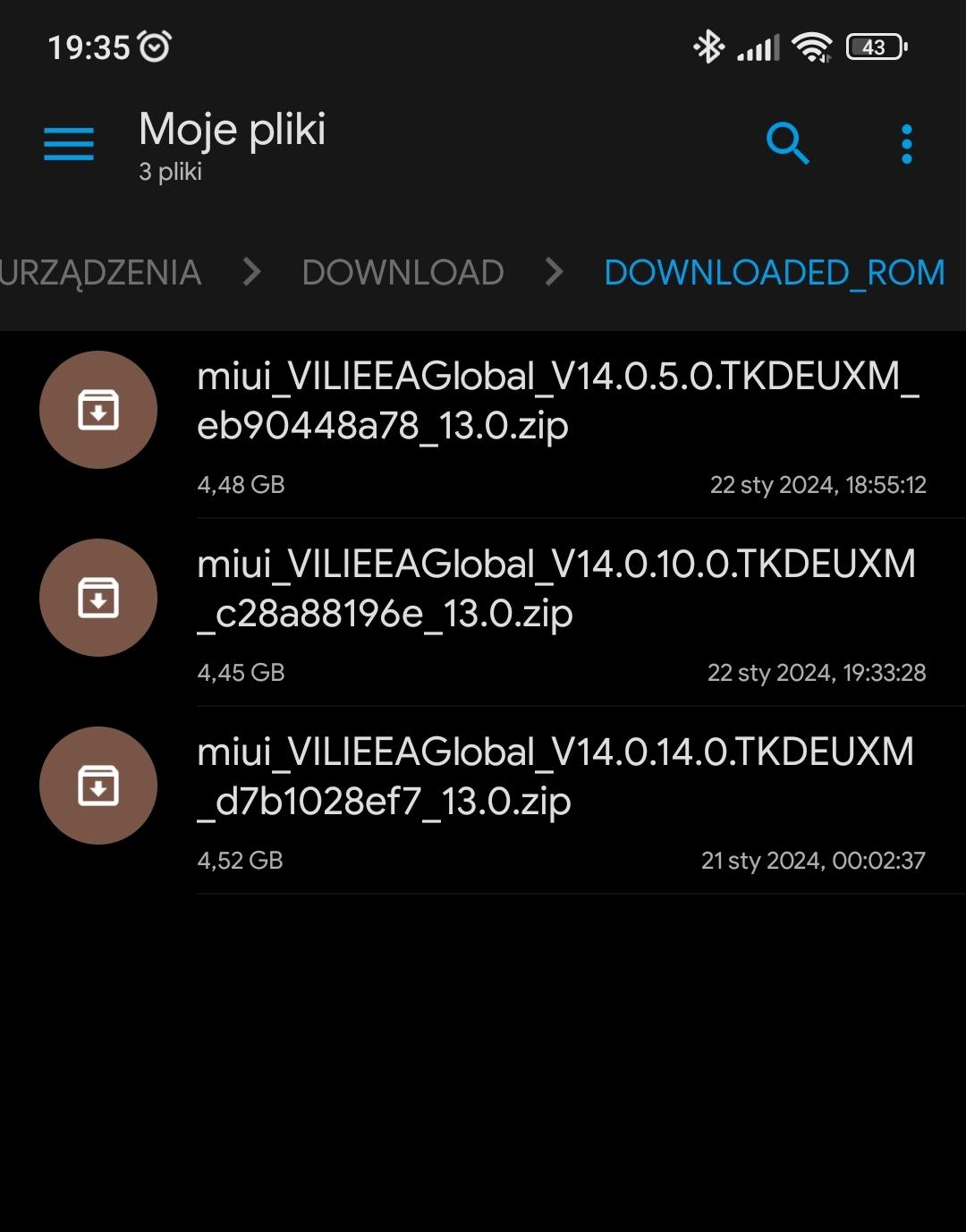Go to the URZĄDZENIA breadcrumb
The width and height of the screenshot is (966, 1232).
click(100, 273)
